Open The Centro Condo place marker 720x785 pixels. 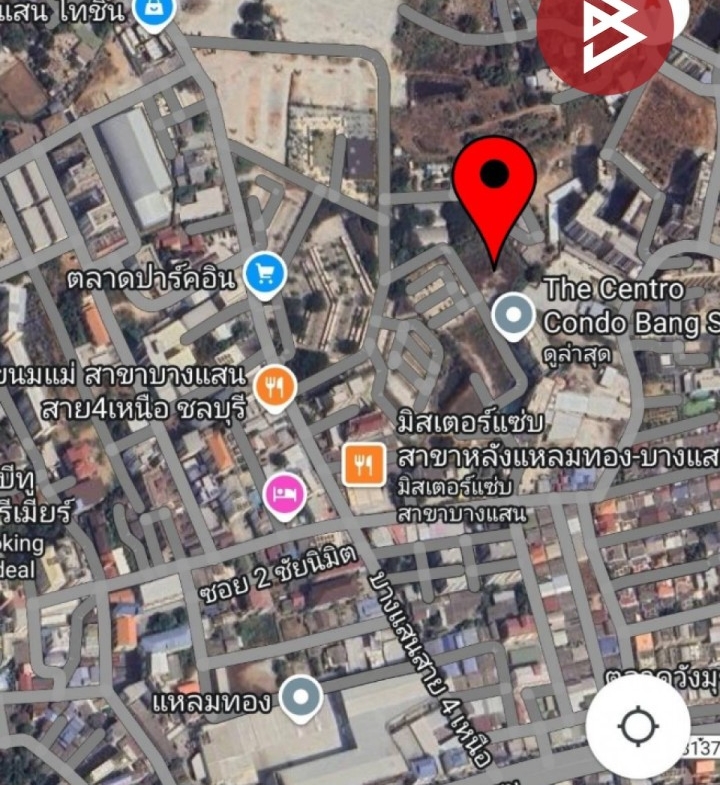[x=513, y=315]
